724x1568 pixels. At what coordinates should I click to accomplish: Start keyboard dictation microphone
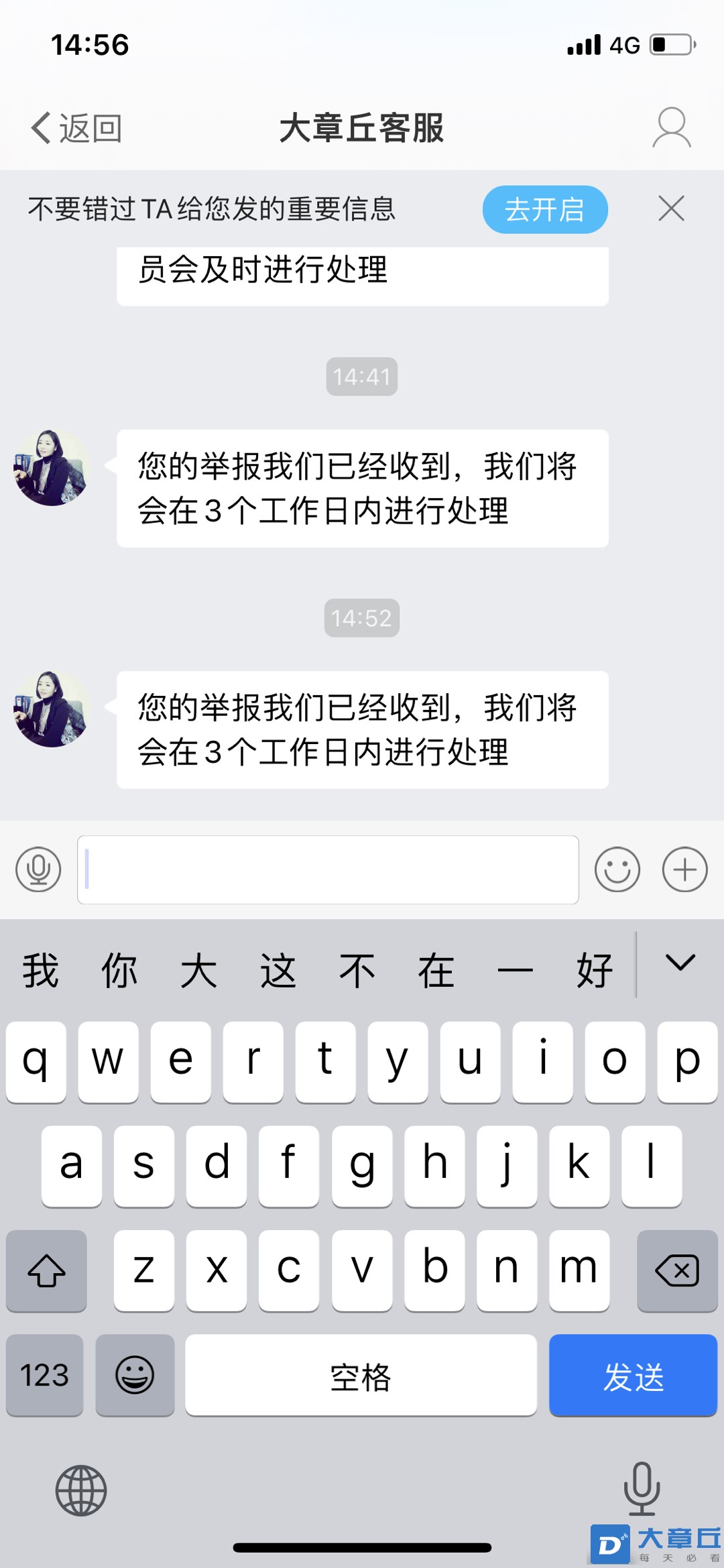tap(642, 1488)
